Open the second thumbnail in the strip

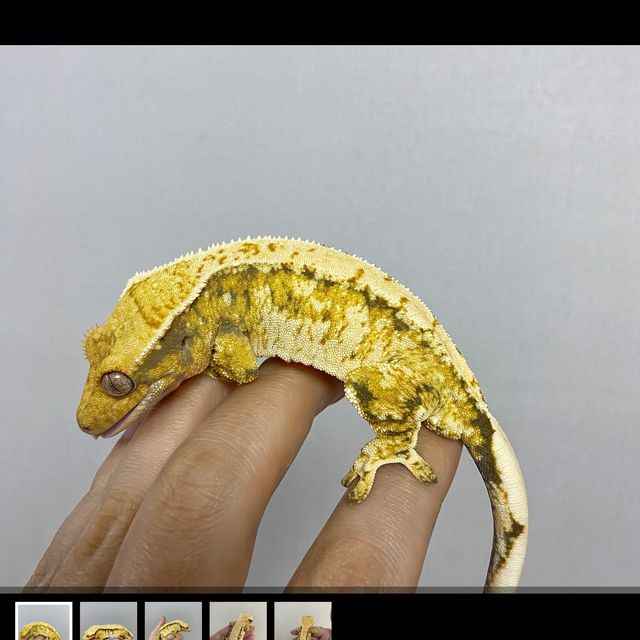pos(108,621)
